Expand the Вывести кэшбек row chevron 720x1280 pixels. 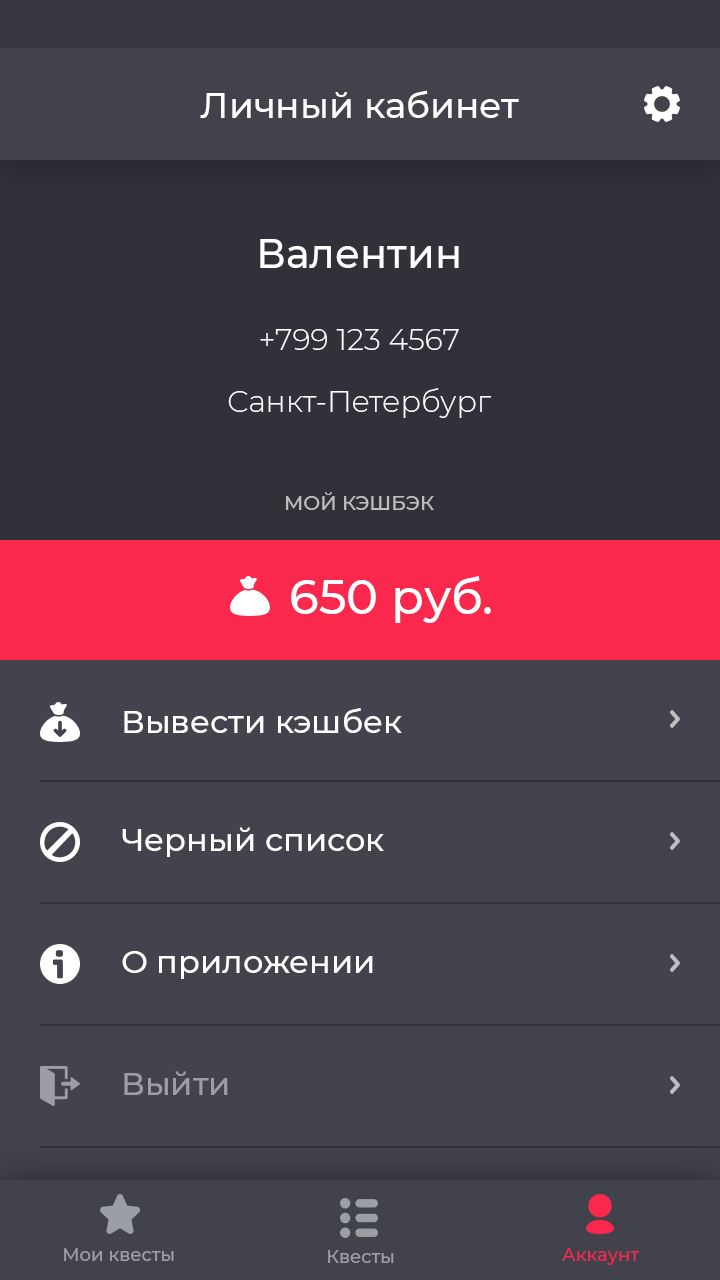(x=675, y=719)
